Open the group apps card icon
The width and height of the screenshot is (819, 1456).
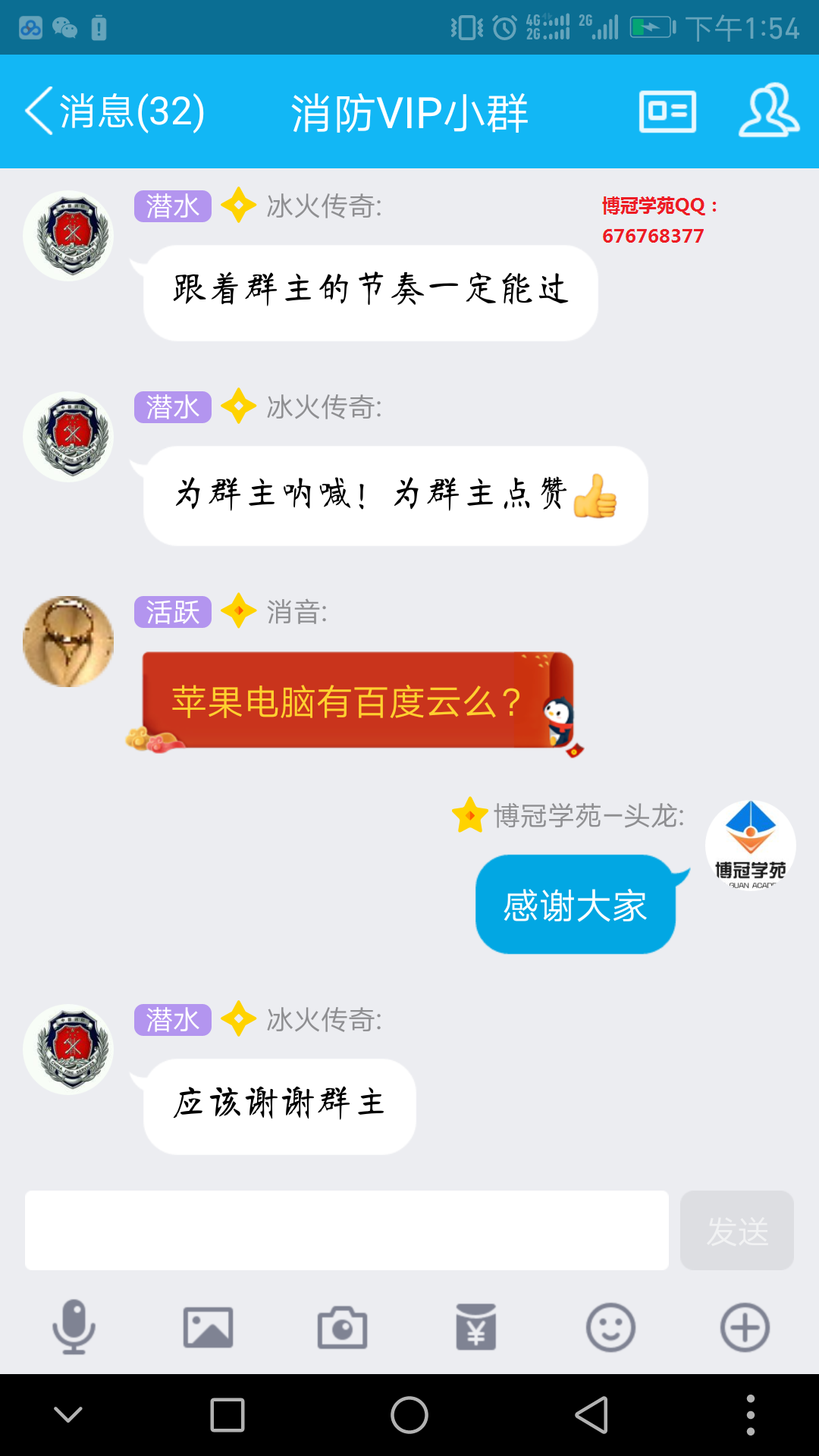click(667, 111)
